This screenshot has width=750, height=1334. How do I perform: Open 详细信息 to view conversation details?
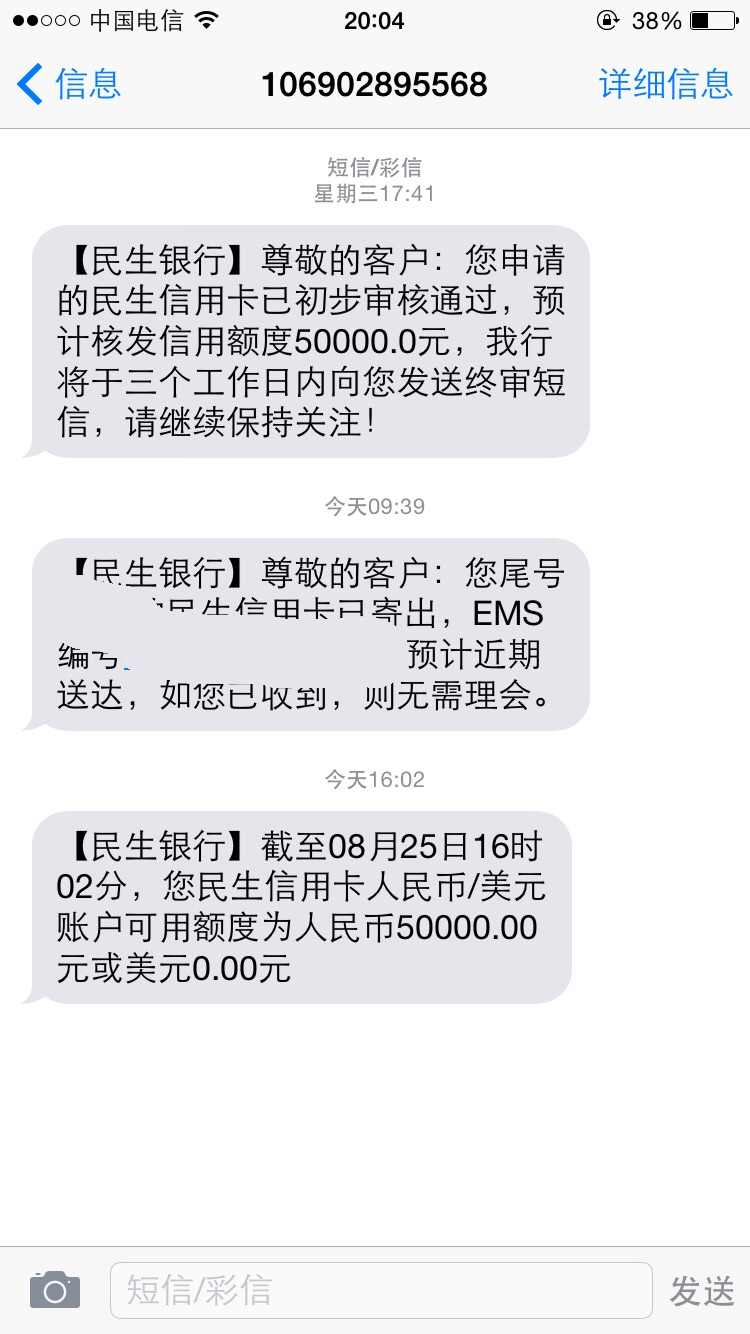coord(667,84)
